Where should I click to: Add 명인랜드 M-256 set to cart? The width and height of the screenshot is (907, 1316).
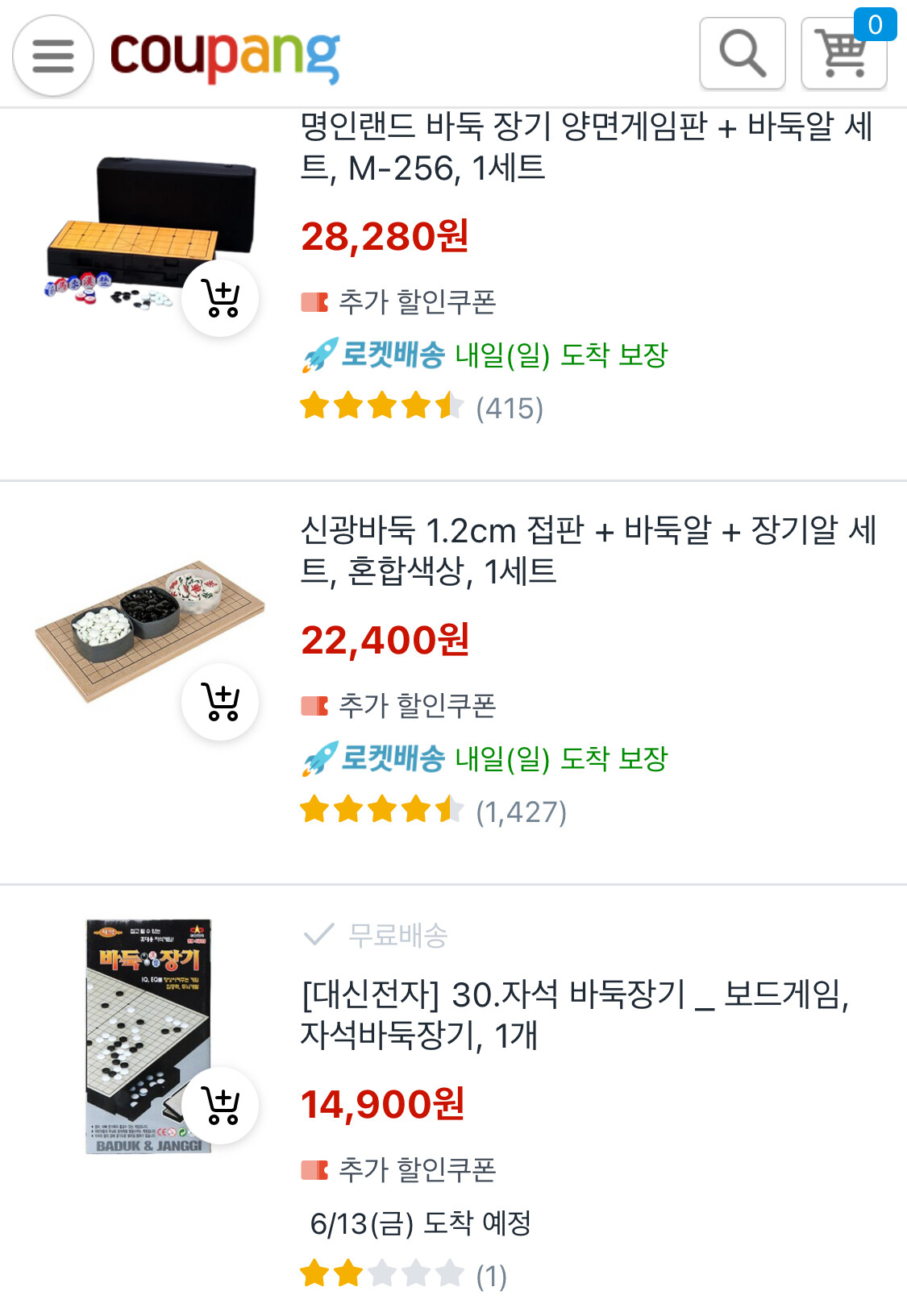220,298
